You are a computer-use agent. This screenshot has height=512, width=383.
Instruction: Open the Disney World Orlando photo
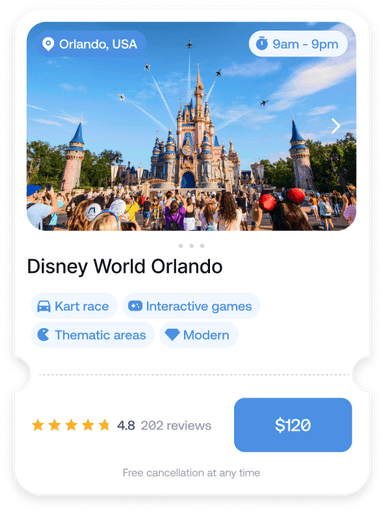(191, 126)
